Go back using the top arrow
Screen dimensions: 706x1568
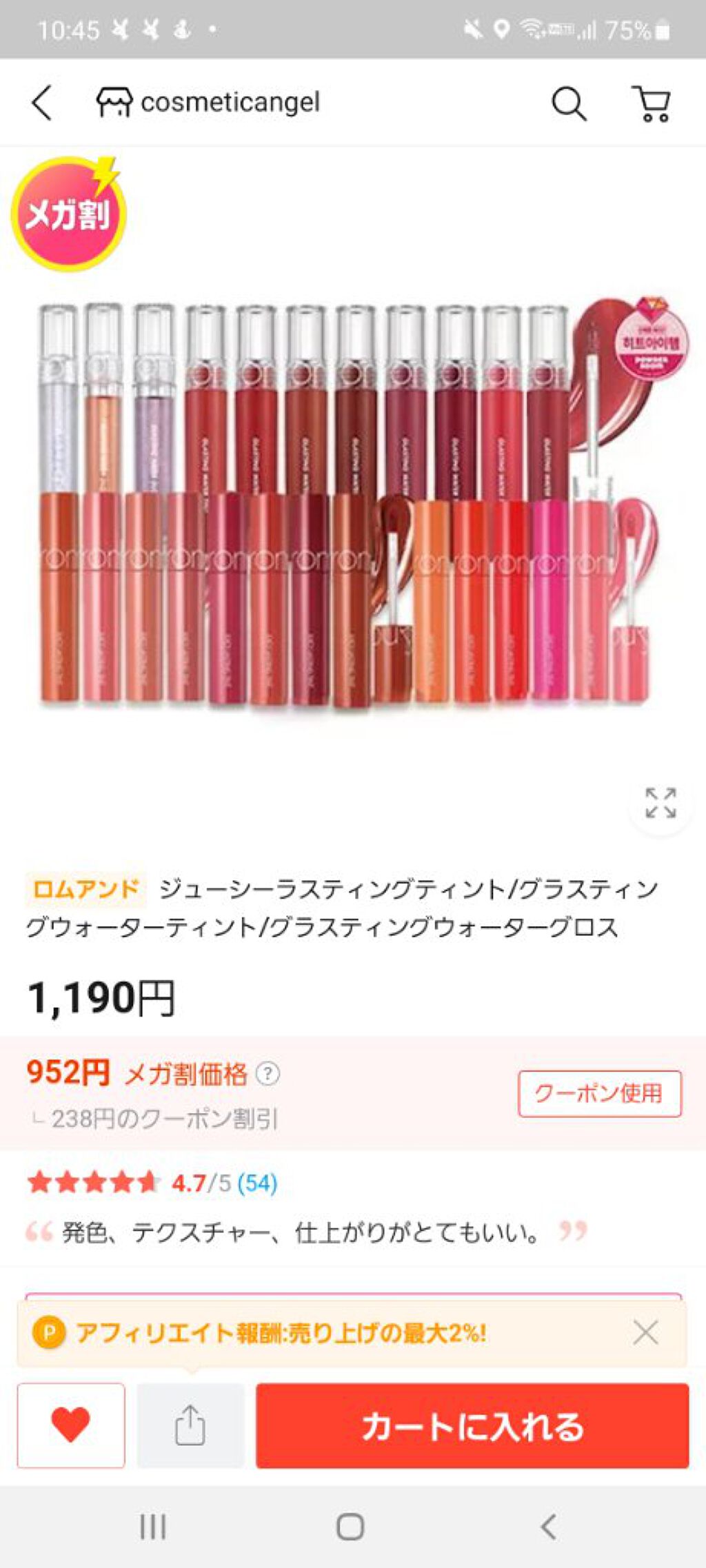pyautogui.click(x=42, y=103)
